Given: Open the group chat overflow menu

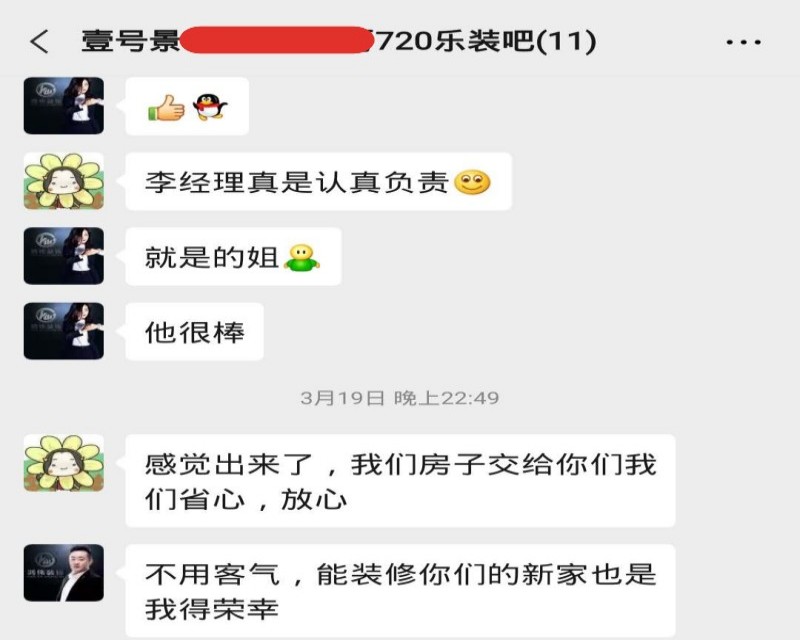Looking at the screenshot, I should click(743, 42).
